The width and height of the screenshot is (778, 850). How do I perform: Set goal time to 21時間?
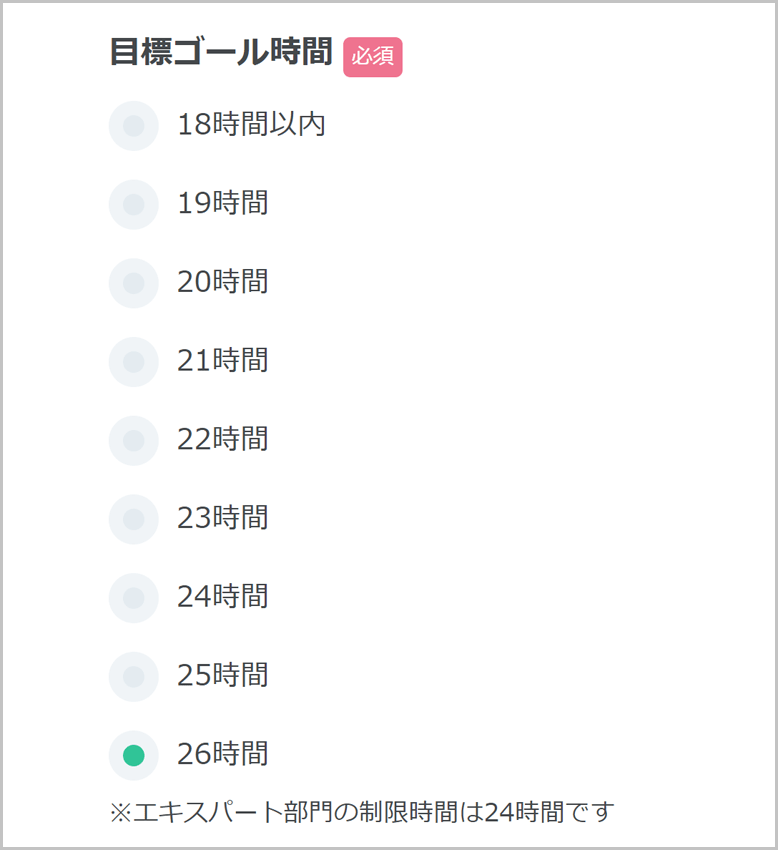(x=134, y=362)
